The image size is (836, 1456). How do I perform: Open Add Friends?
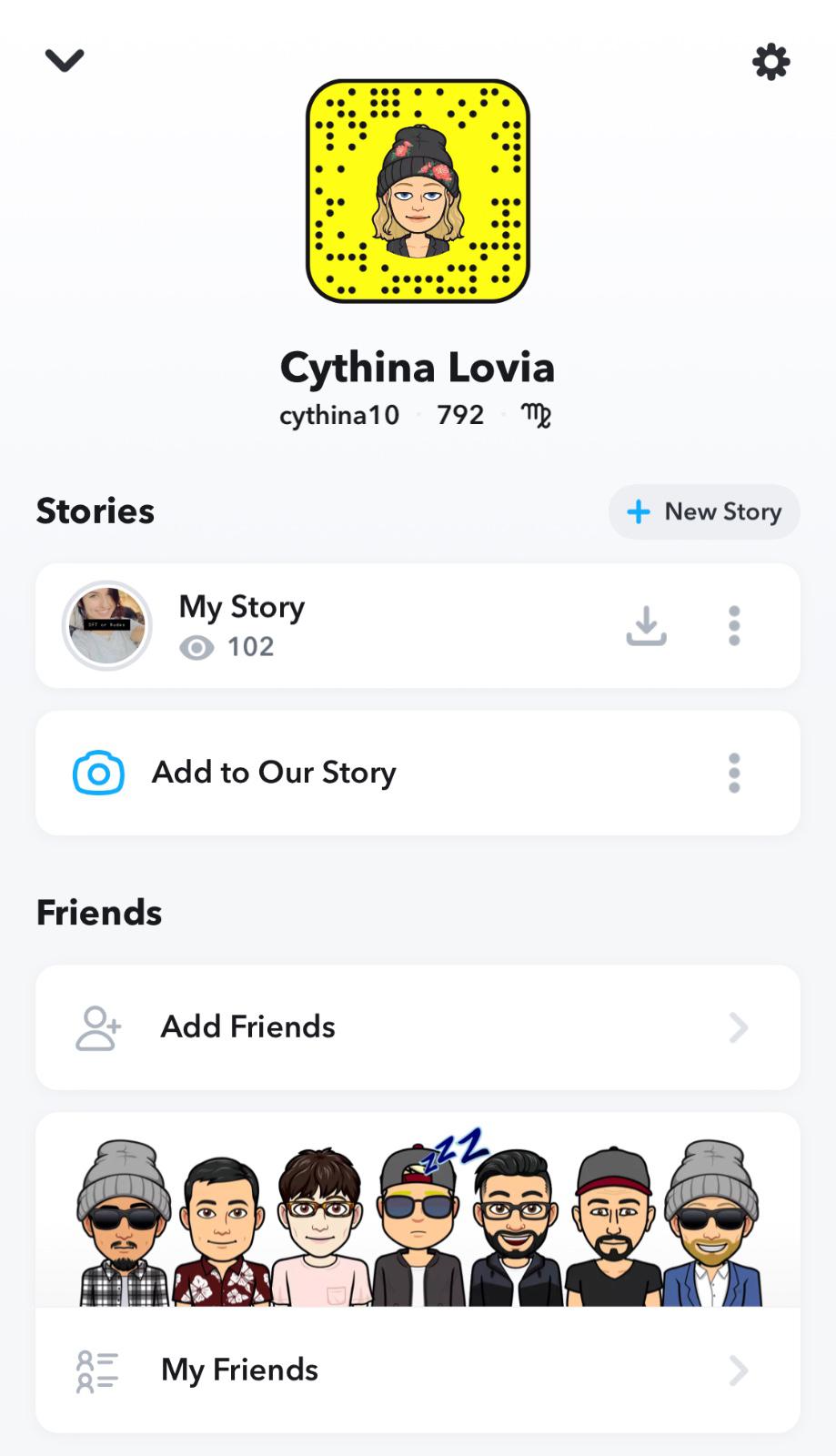pos(418,1027)
